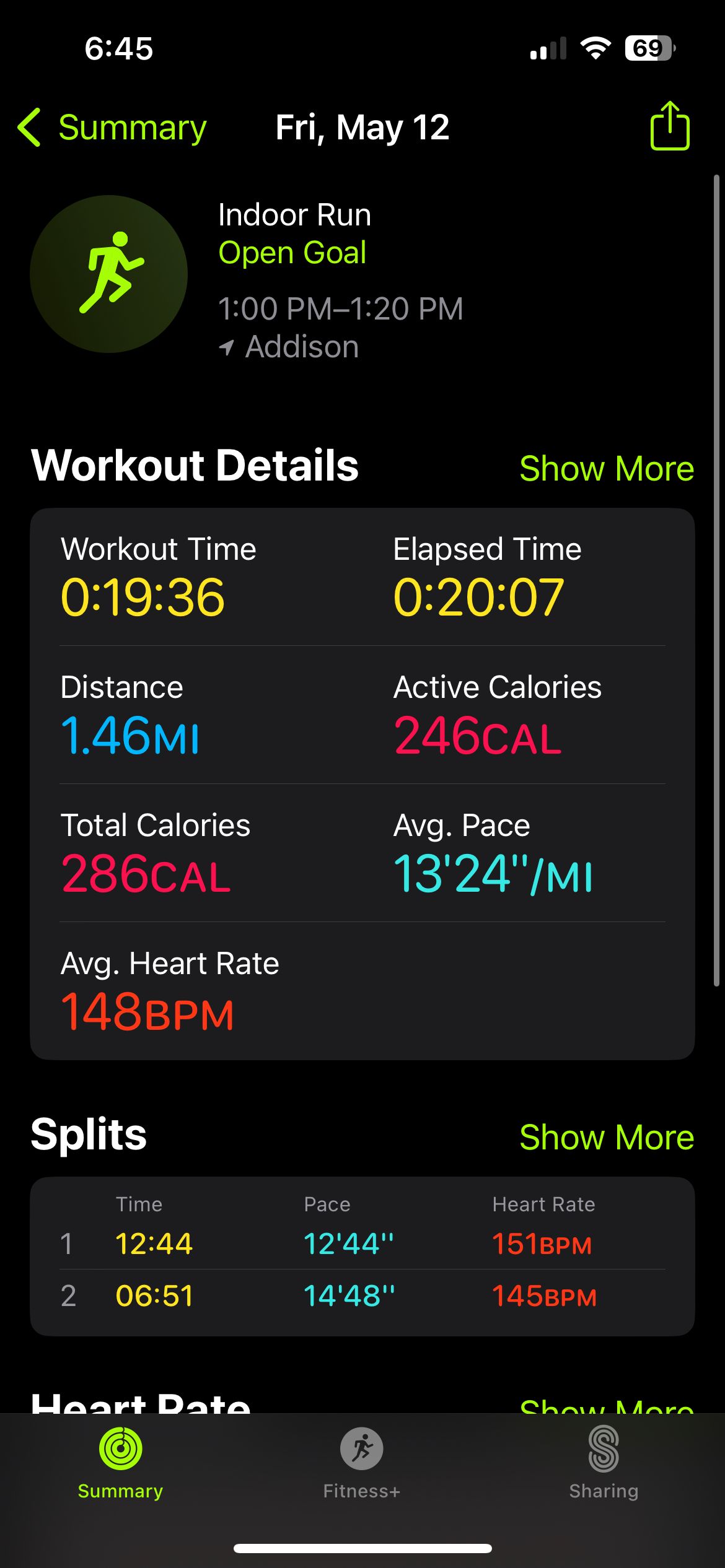Share this workout
The image size is (725, 1568).
670,126
